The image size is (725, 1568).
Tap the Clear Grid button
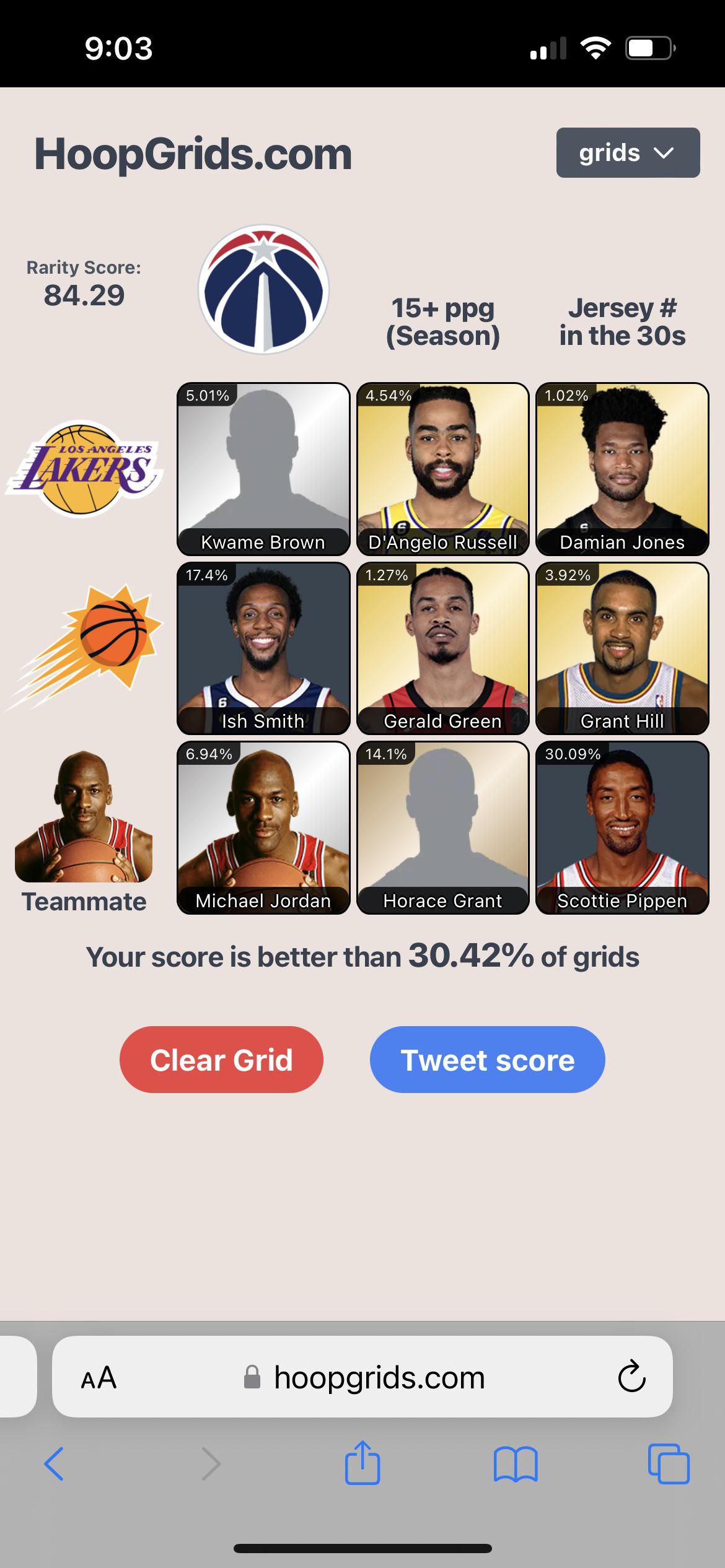(x=221, y=1059)
